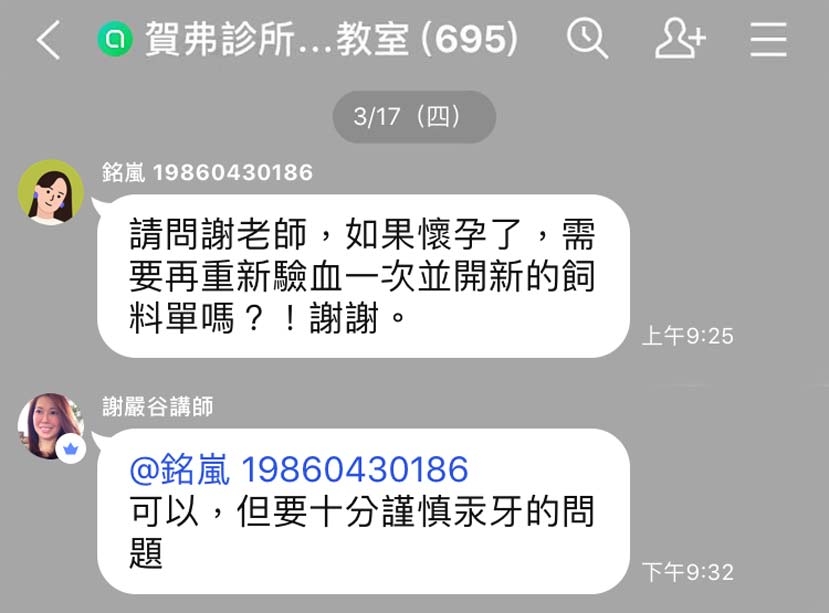829x613 pixels.
Task: Invite a member to the group
Action: 679,40
